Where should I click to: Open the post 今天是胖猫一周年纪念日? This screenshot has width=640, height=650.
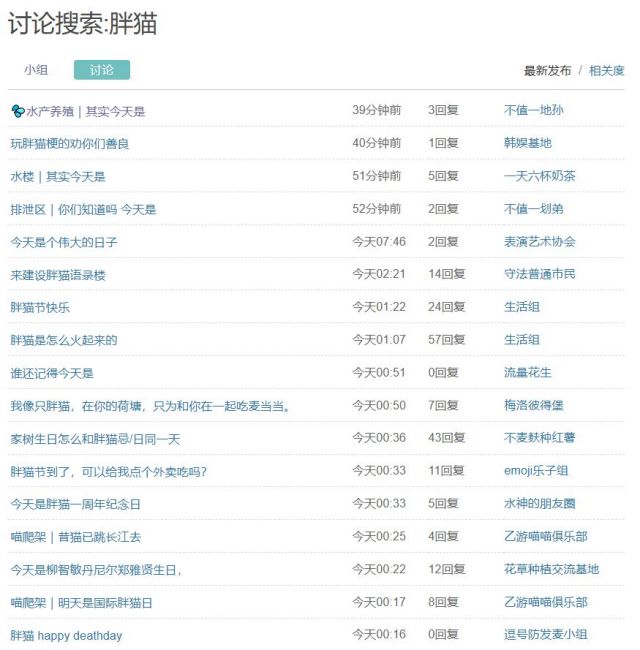[76, 504]
